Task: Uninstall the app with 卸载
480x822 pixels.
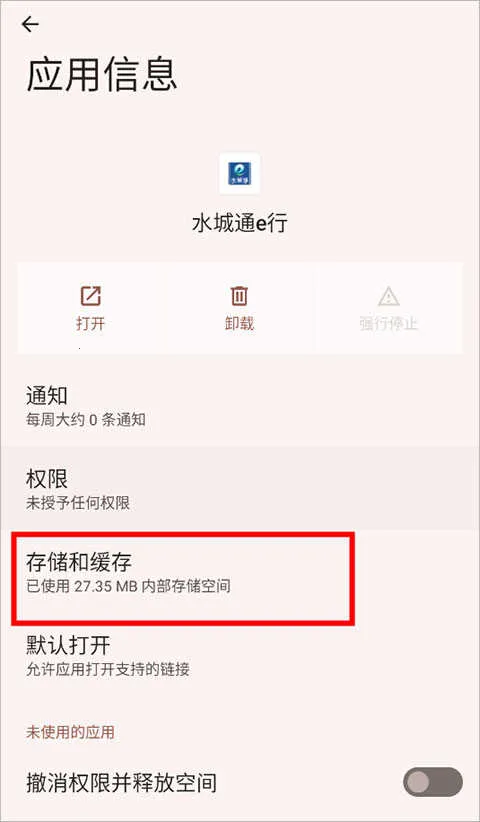Action: (239, 308)
